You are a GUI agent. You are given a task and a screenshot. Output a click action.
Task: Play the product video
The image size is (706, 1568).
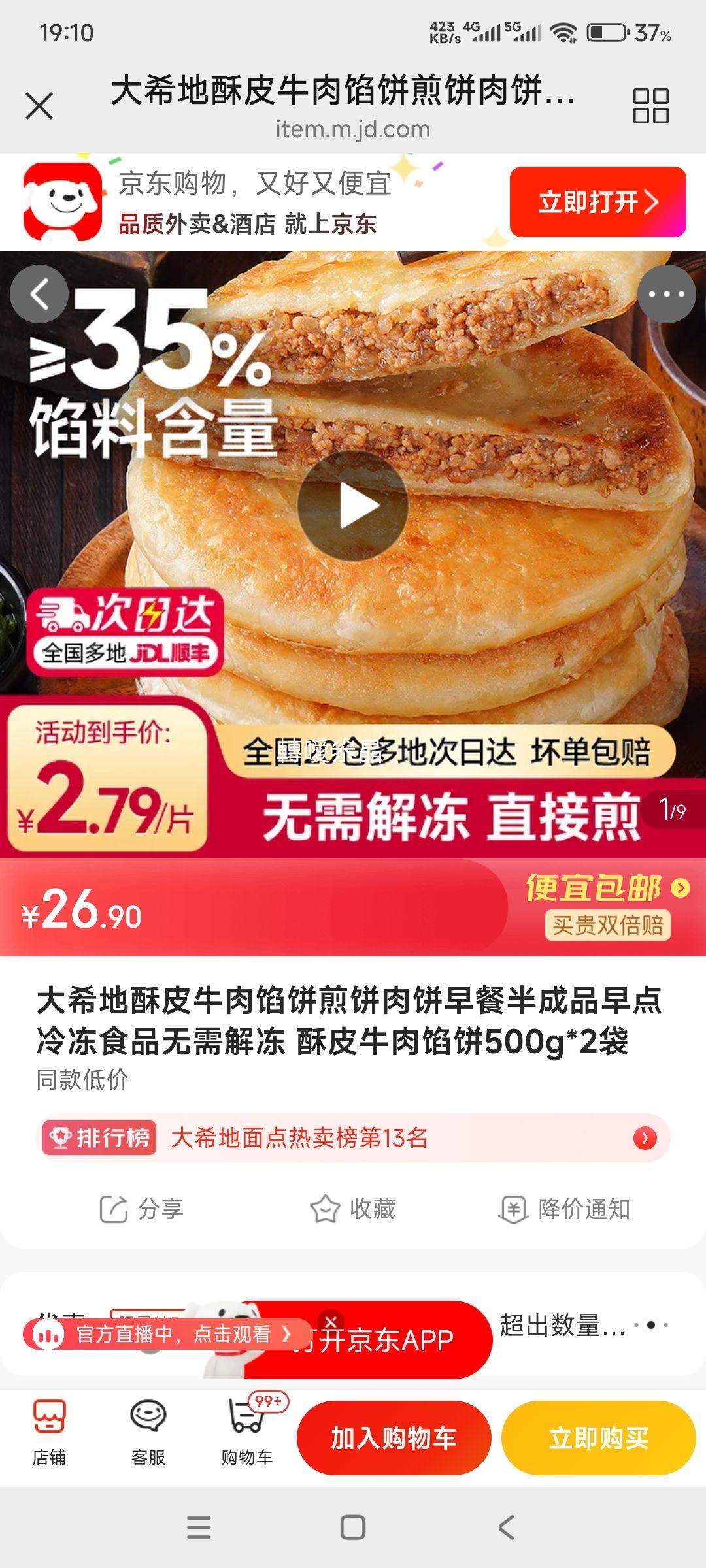coord(353,503)
